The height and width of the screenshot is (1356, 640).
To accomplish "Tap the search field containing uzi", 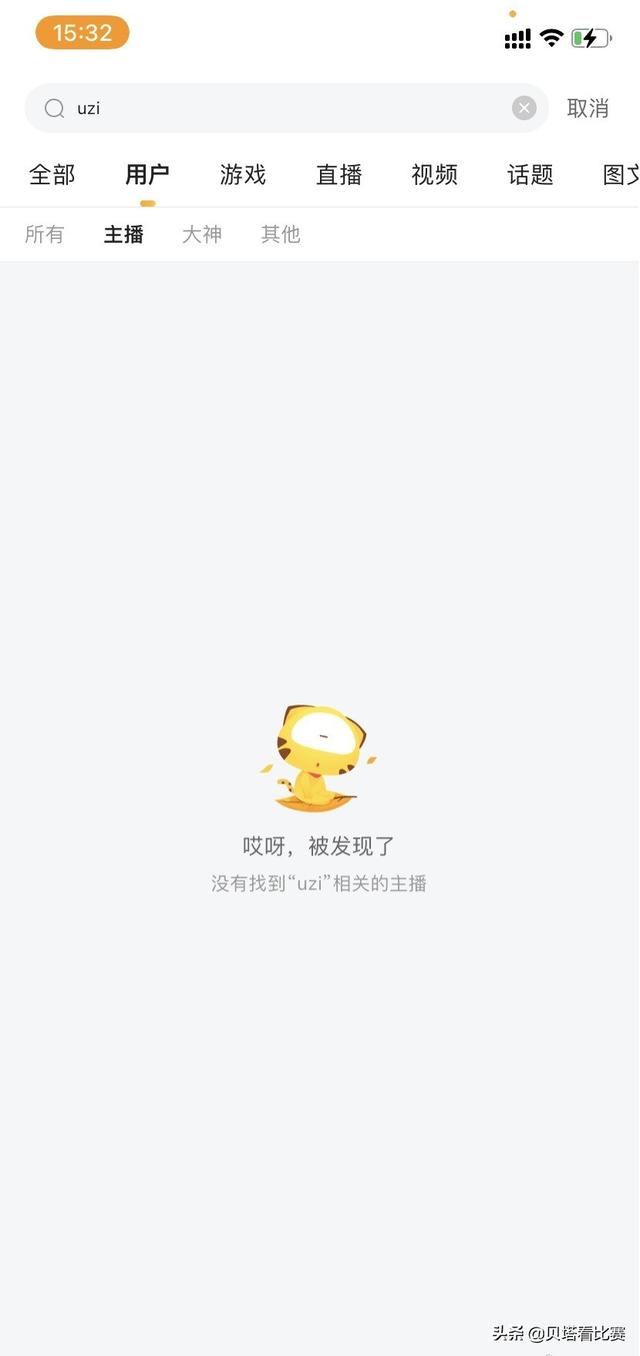I will 286,108.
